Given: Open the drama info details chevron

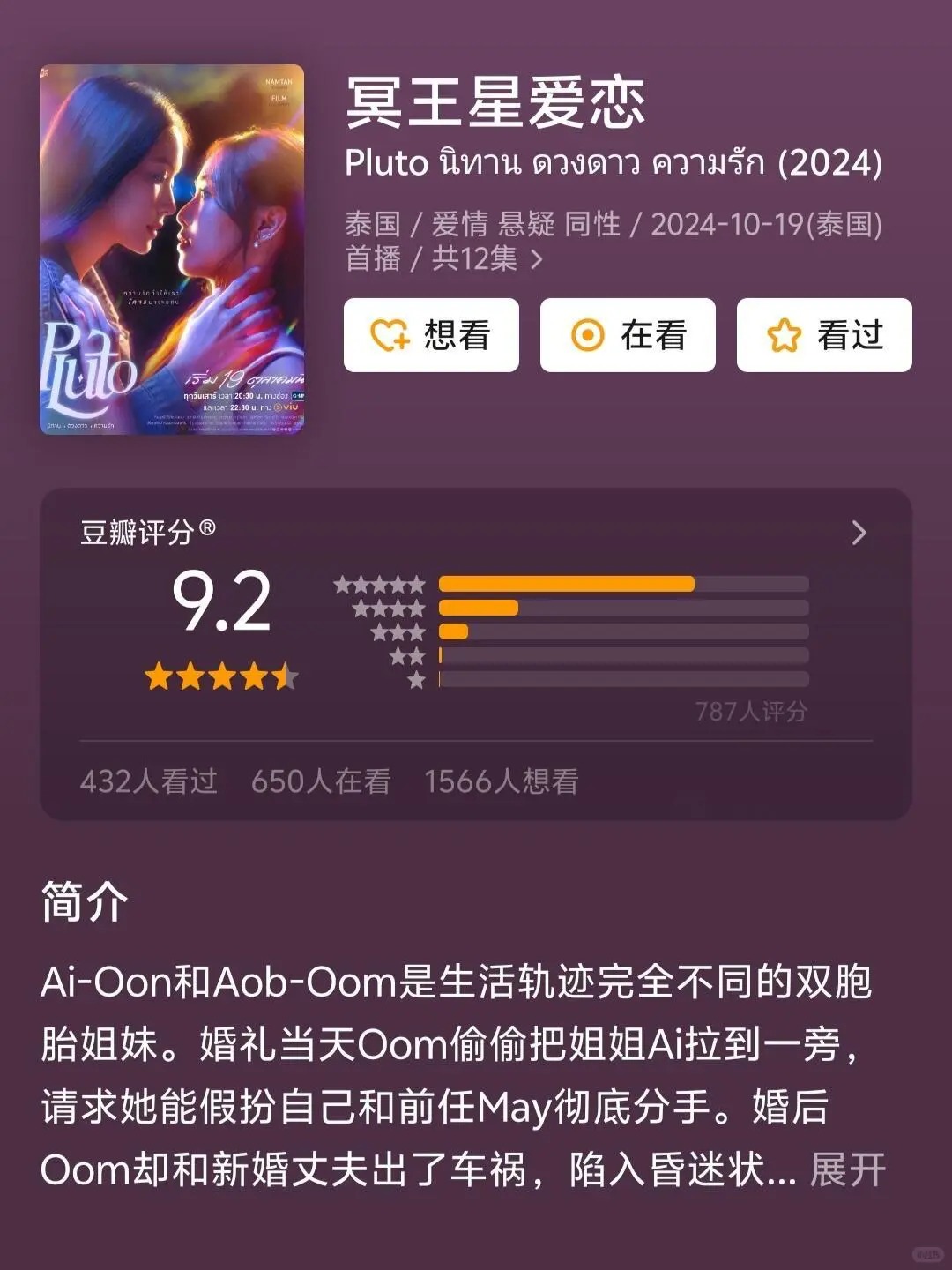Looking at the screenshot, I should pyautogui.click(x=536, y=259).
